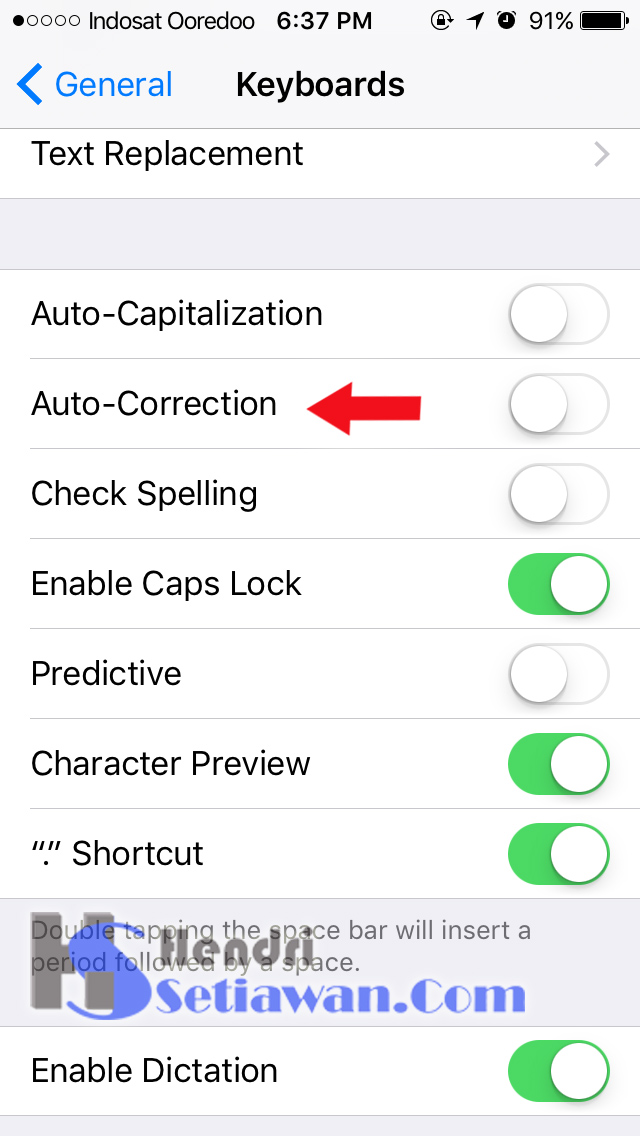Open the Text Replacement row

coord(320,155)
